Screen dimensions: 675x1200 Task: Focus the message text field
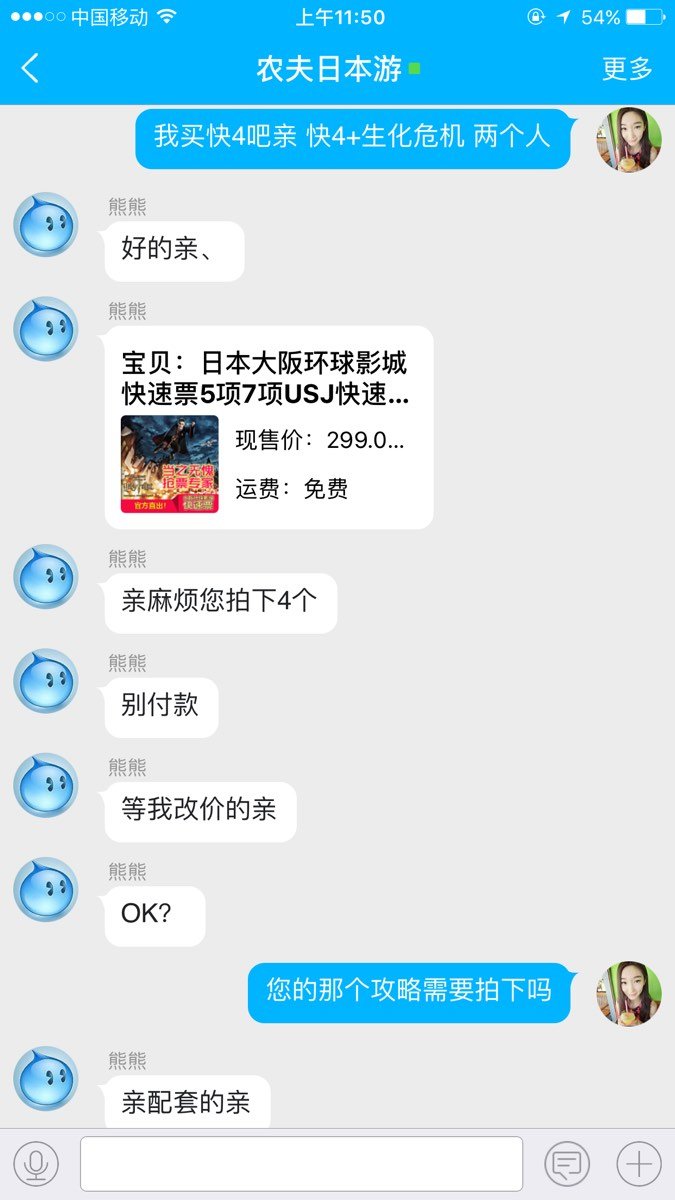pyautogui.click(x=301, y=1164)
